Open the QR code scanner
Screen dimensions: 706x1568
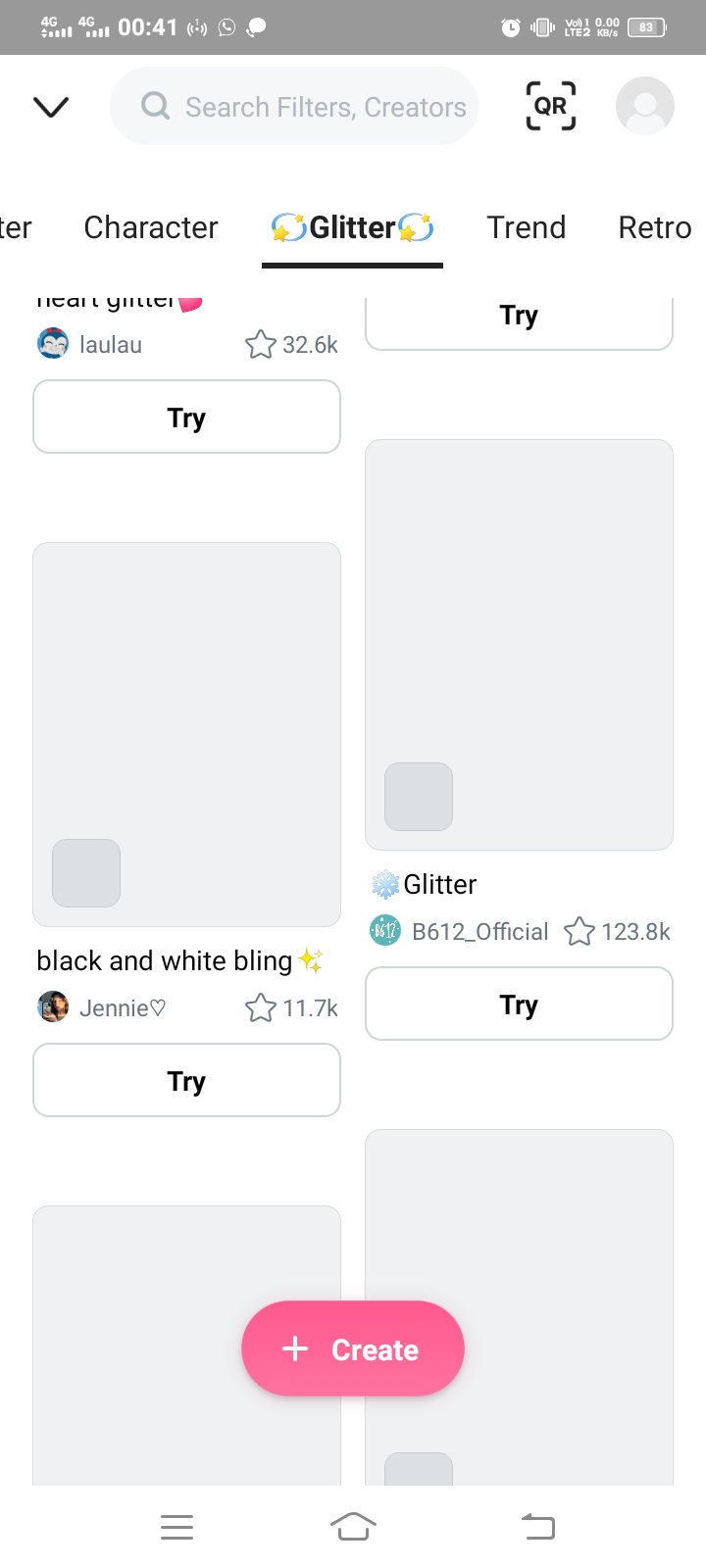(x=551, y=106)
